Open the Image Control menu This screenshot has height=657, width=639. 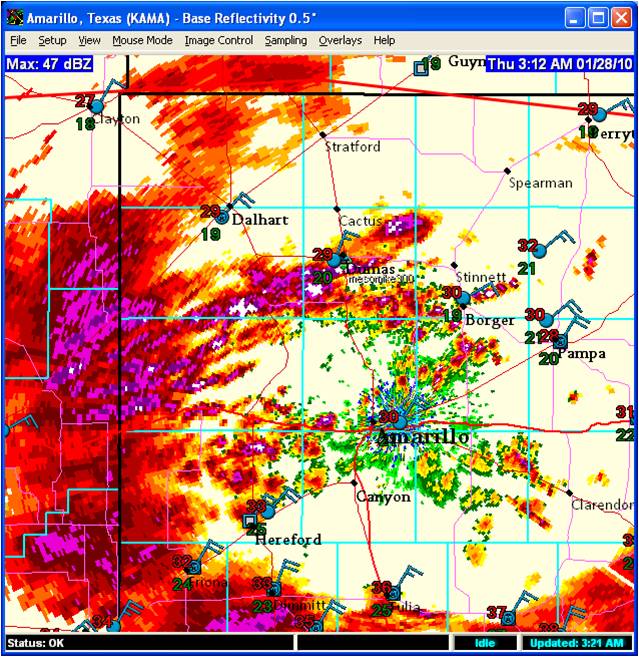[218, 40]
